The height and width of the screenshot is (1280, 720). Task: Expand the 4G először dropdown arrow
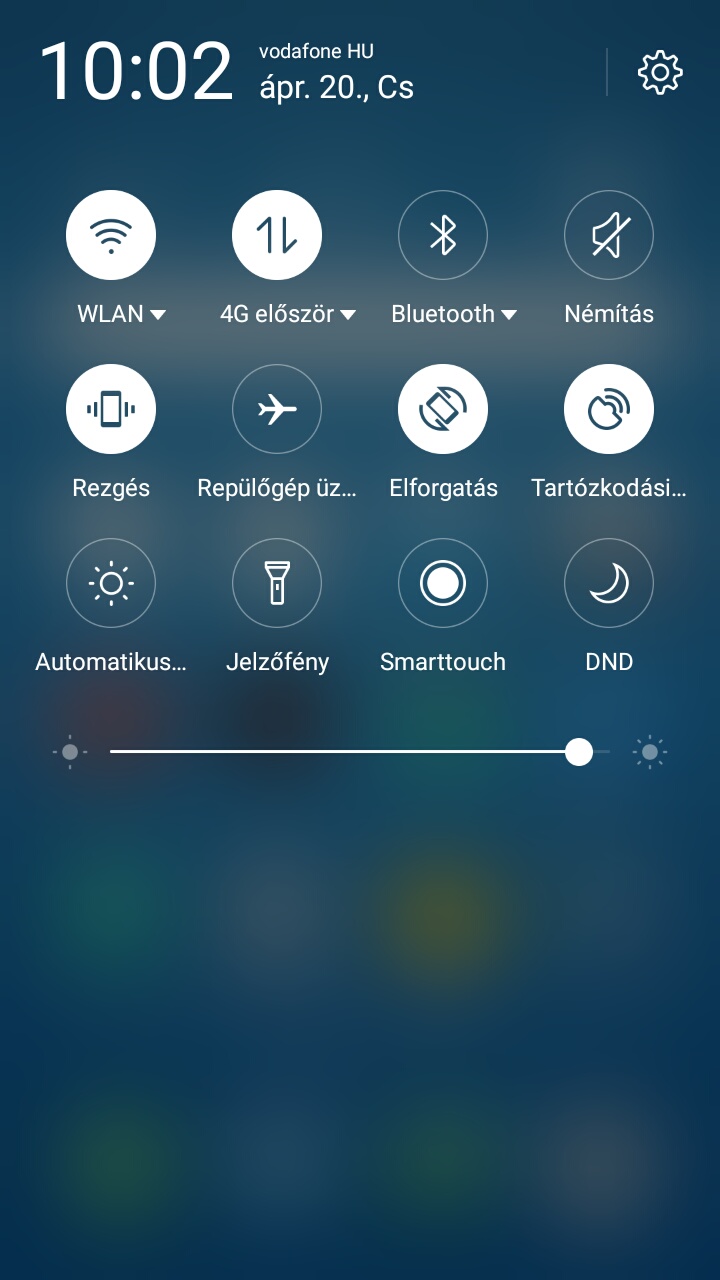(x=348, y=314)
